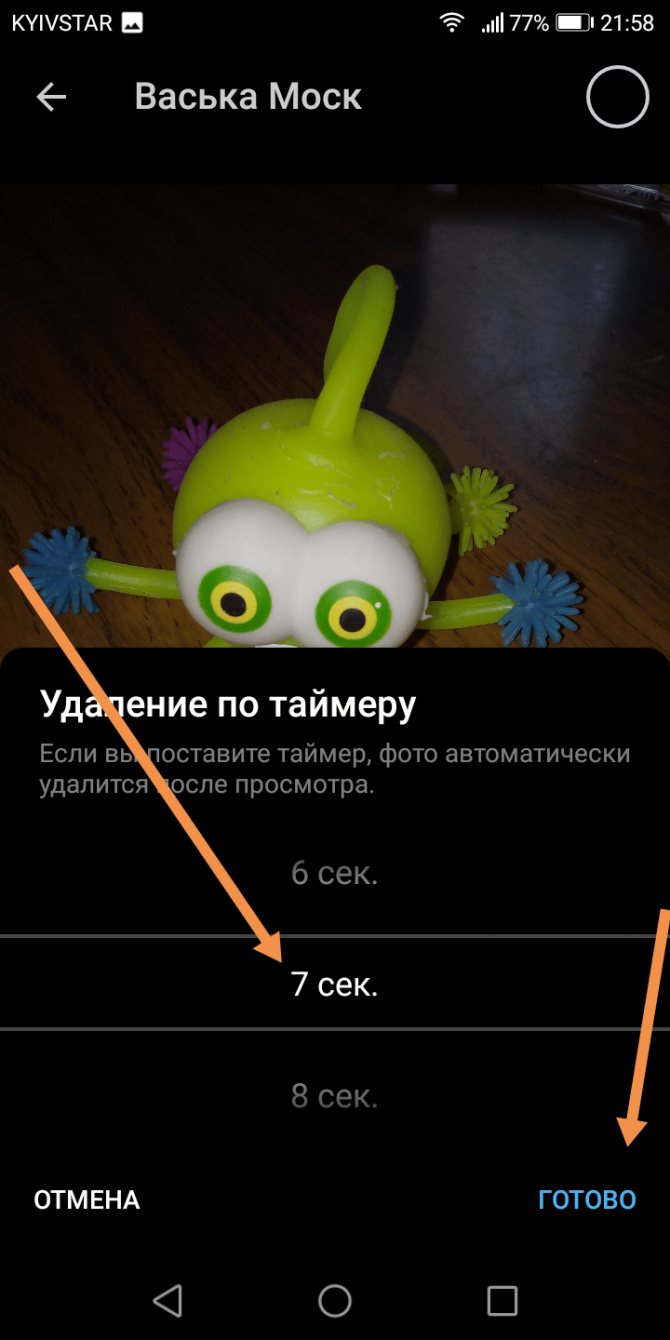Confirm the timer with ГОТОВО
Viewport: 670px width, 1340px height.
587,1200
